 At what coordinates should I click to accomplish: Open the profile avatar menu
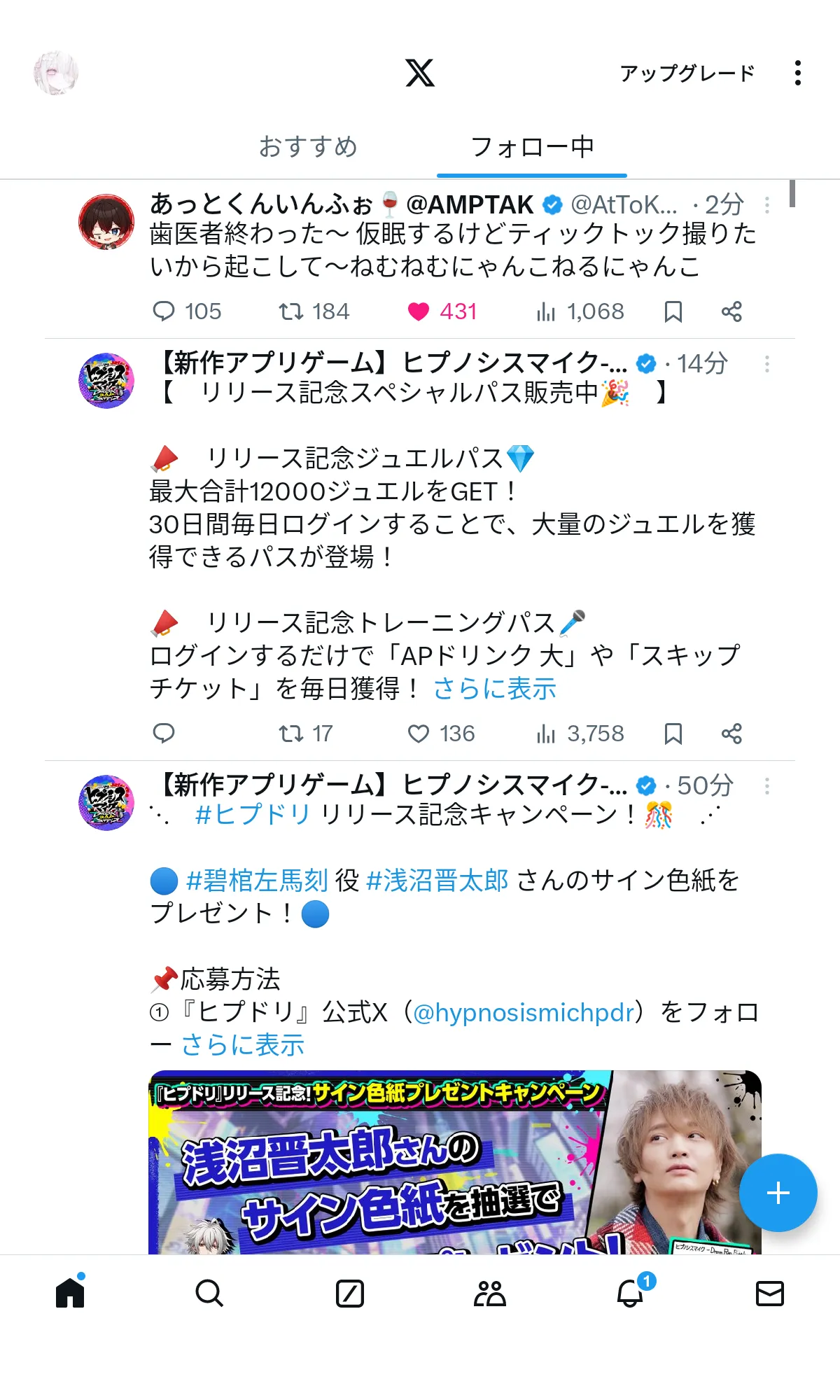[56, 73]
